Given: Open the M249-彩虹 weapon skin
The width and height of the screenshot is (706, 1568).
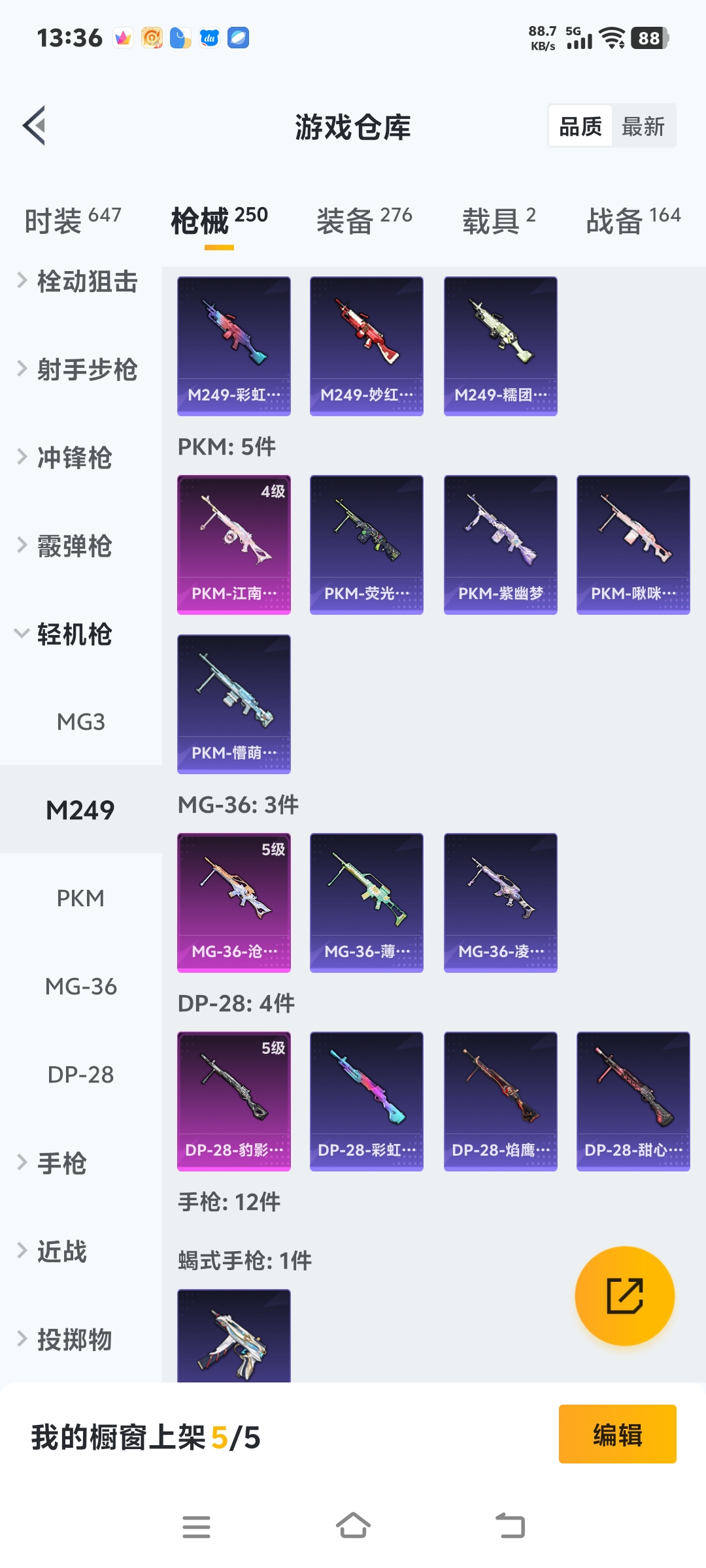Looking at the screenshot, I should point(234,346).
